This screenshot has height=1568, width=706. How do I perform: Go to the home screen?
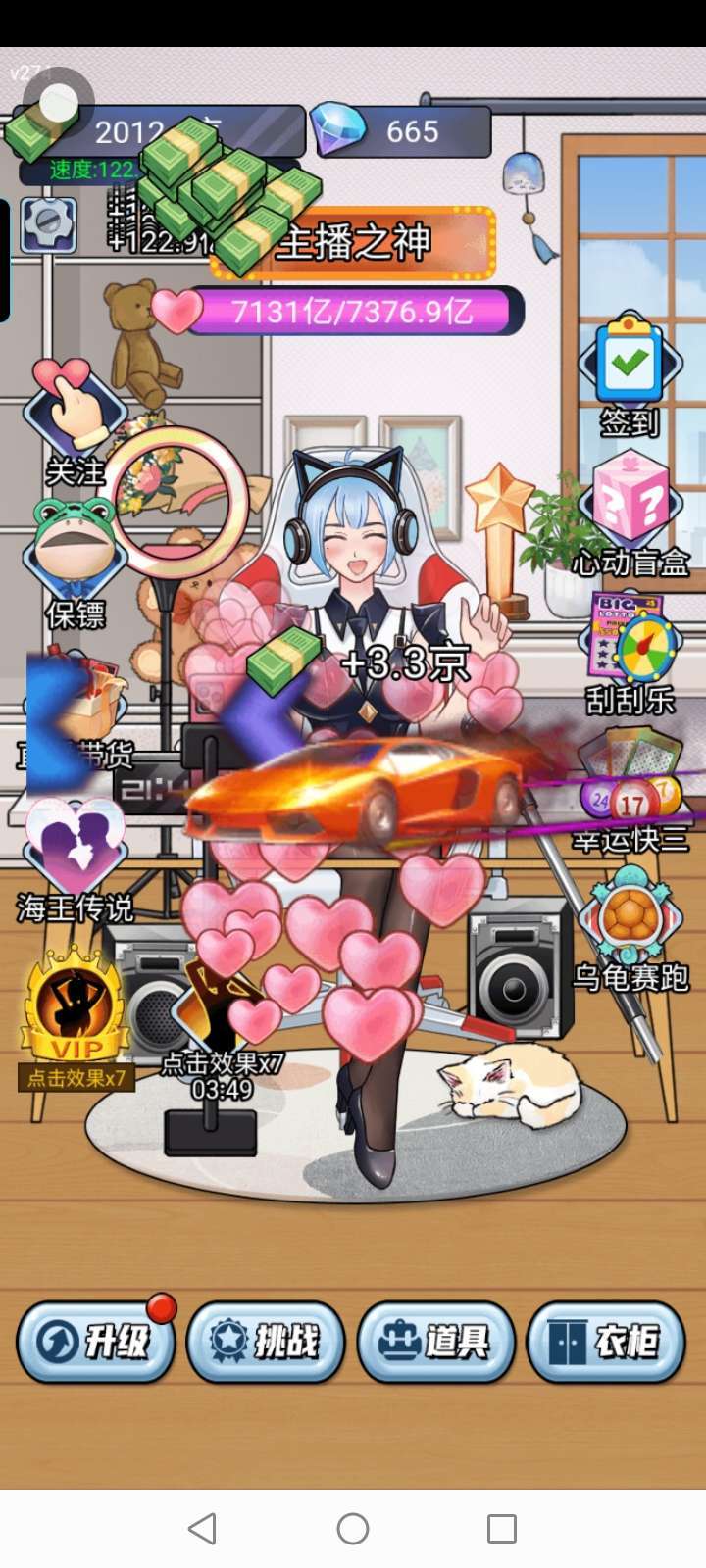click(353, 1528)
